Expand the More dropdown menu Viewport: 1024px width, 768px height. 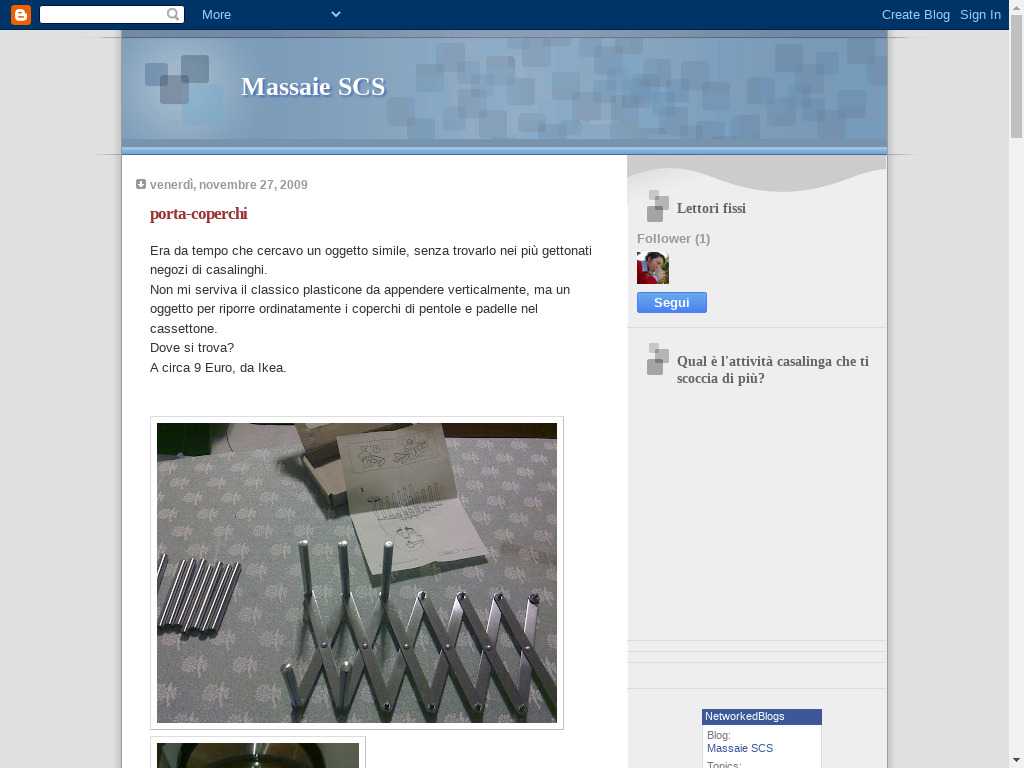270,14
